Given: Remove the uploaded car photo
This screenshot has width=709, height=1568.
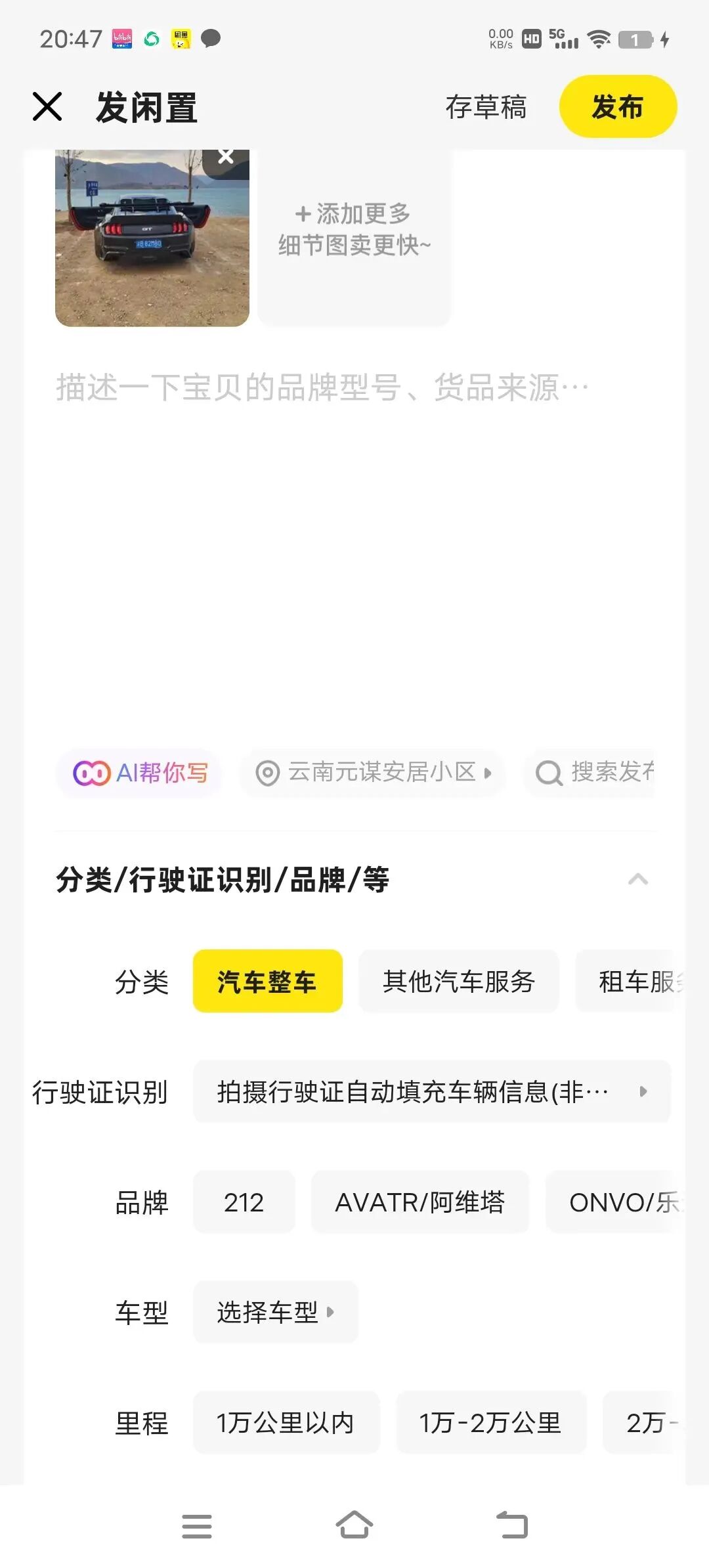Looking at the screenshot, I should [x=226, y=158].
